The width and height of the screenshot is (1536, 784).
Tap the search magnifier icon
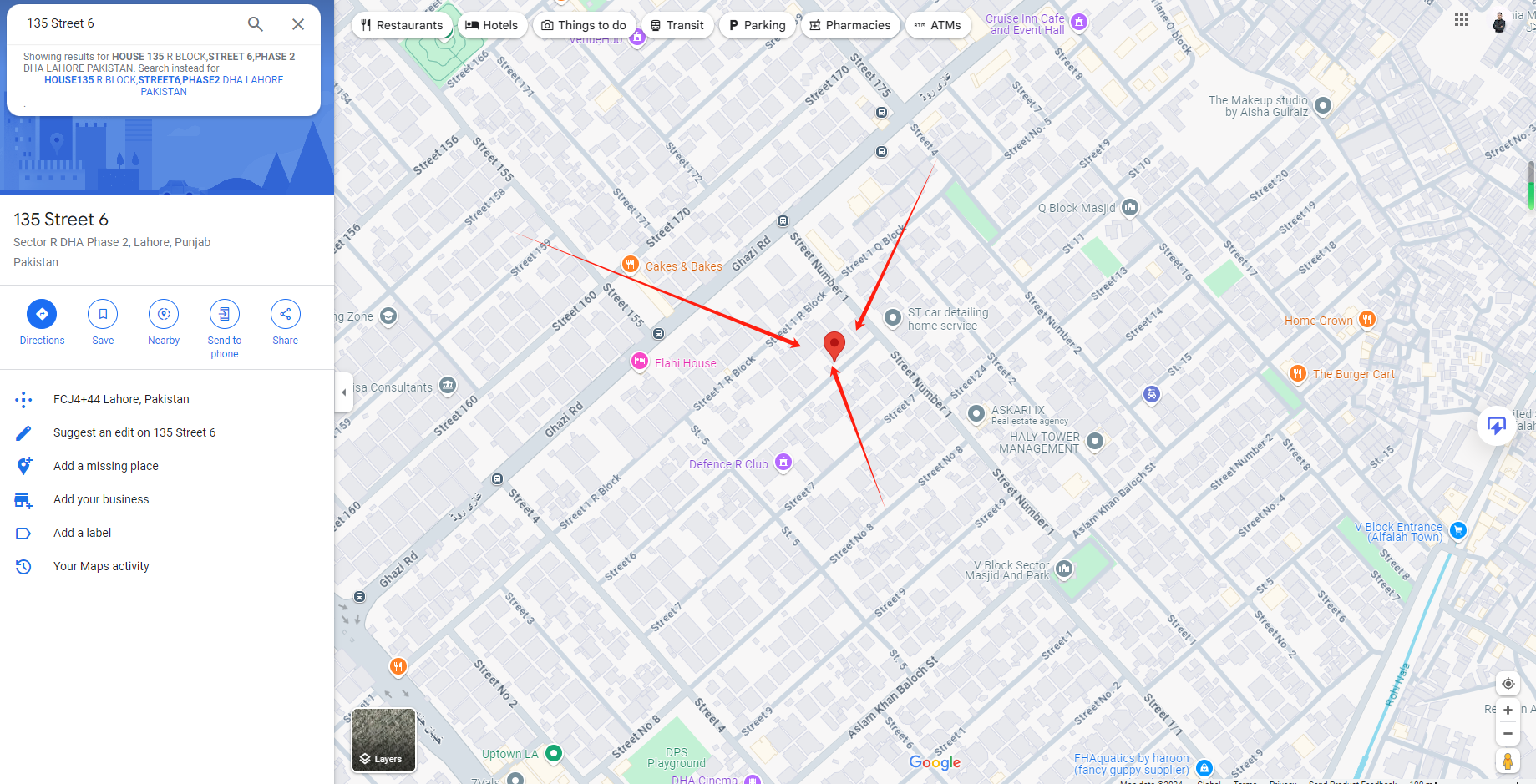256,24
